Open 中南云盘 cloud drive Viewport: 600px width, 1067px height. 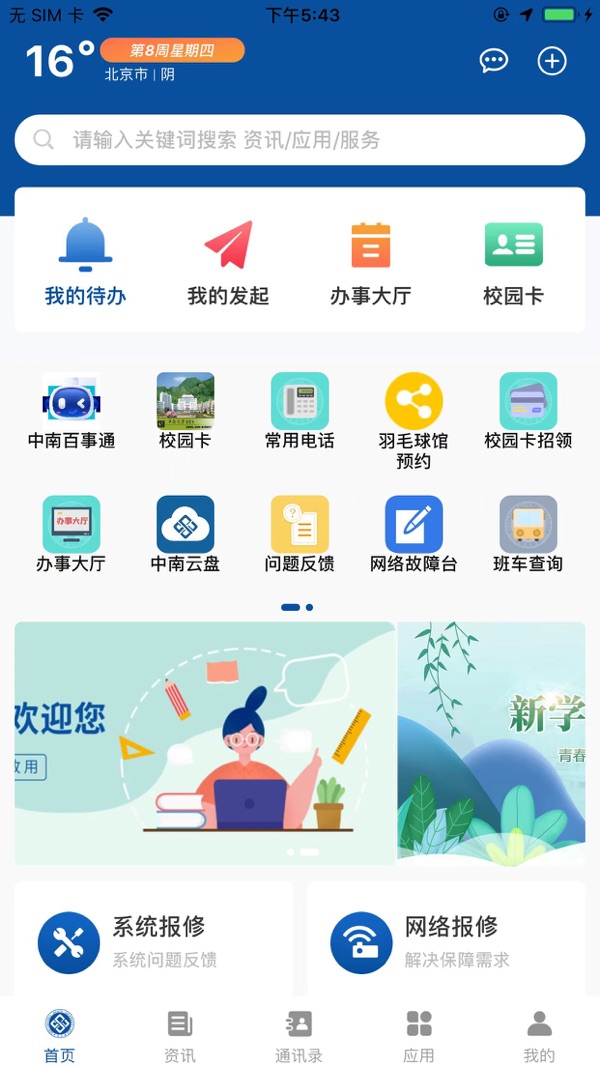(x=185, y=535)
